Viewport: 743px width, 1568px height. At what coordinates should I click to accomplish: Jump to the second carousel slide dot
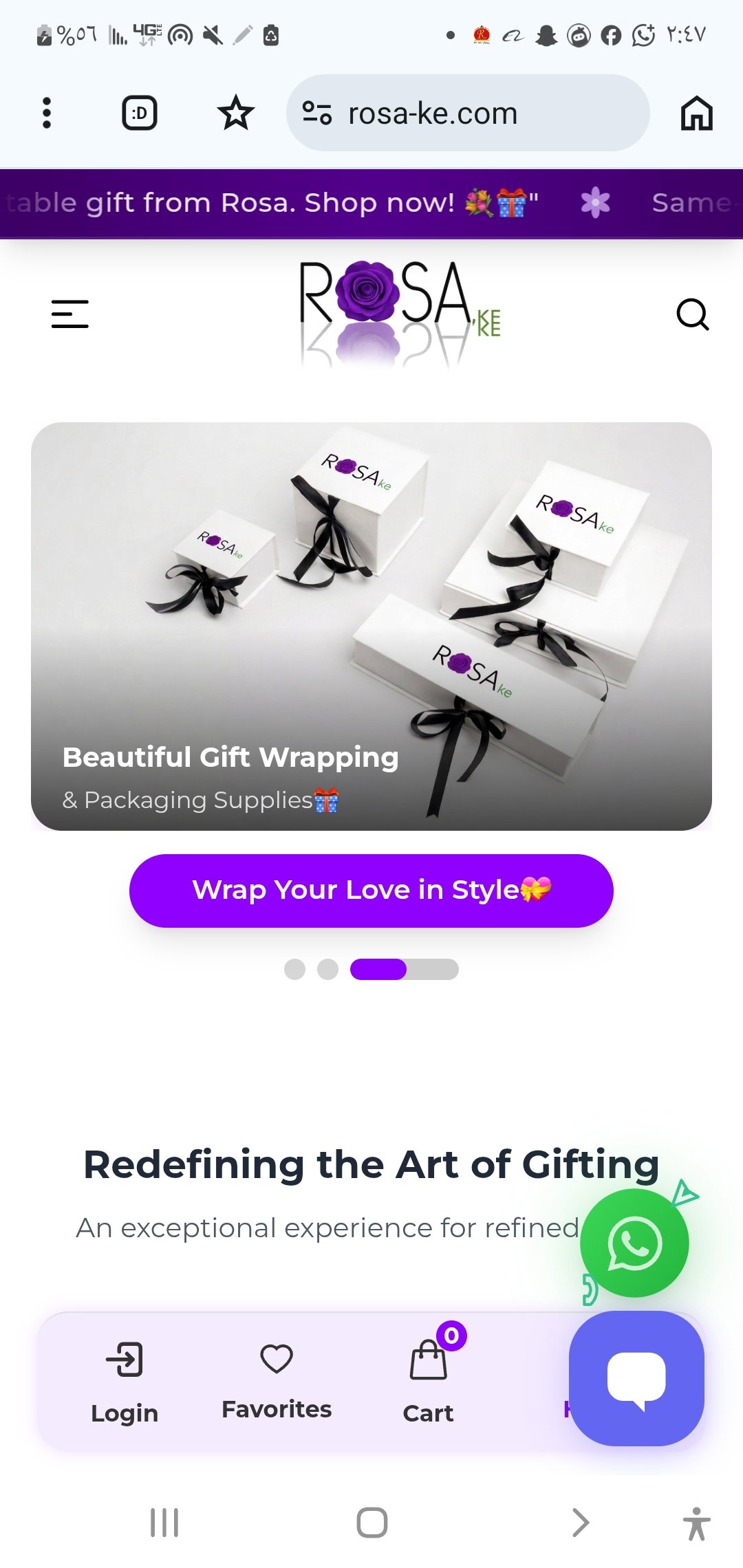[x=327, y=969]
